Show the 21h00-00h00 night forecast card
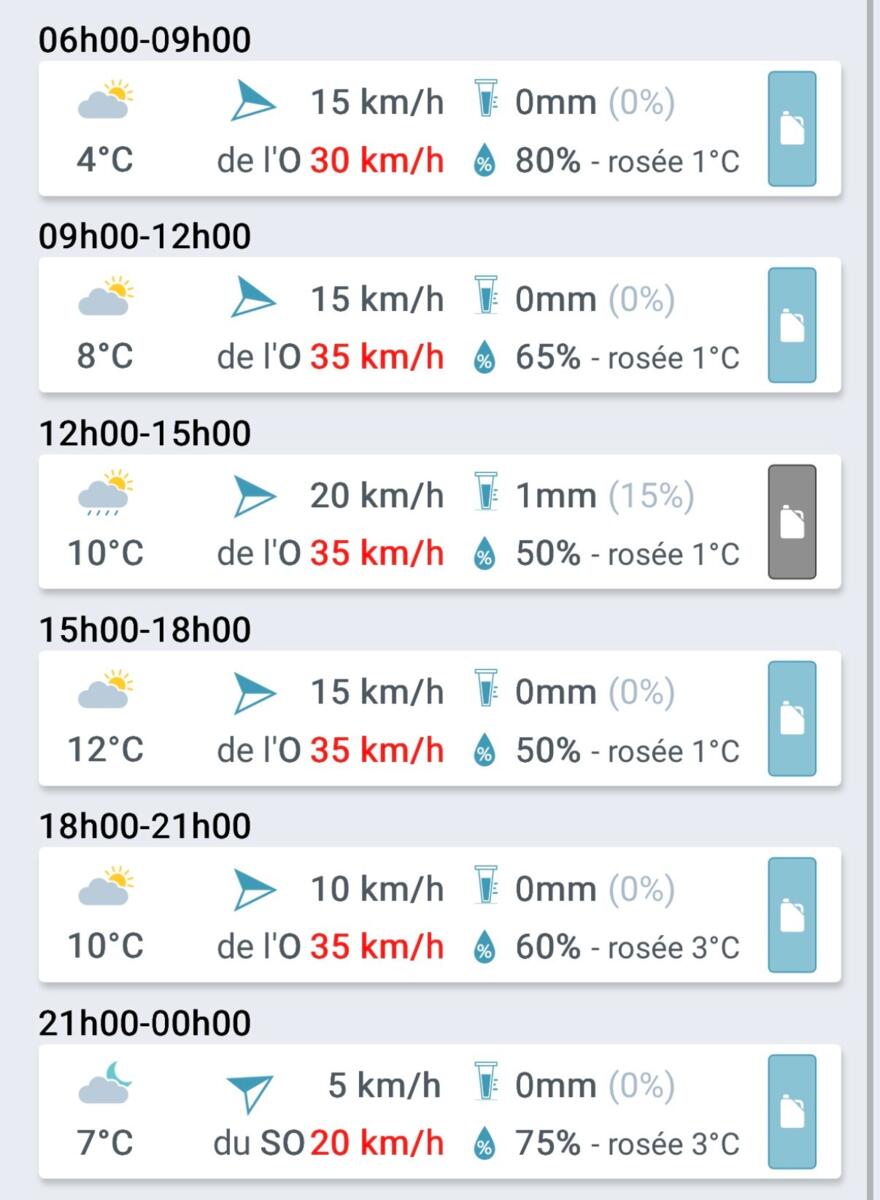 [440, 1112]
